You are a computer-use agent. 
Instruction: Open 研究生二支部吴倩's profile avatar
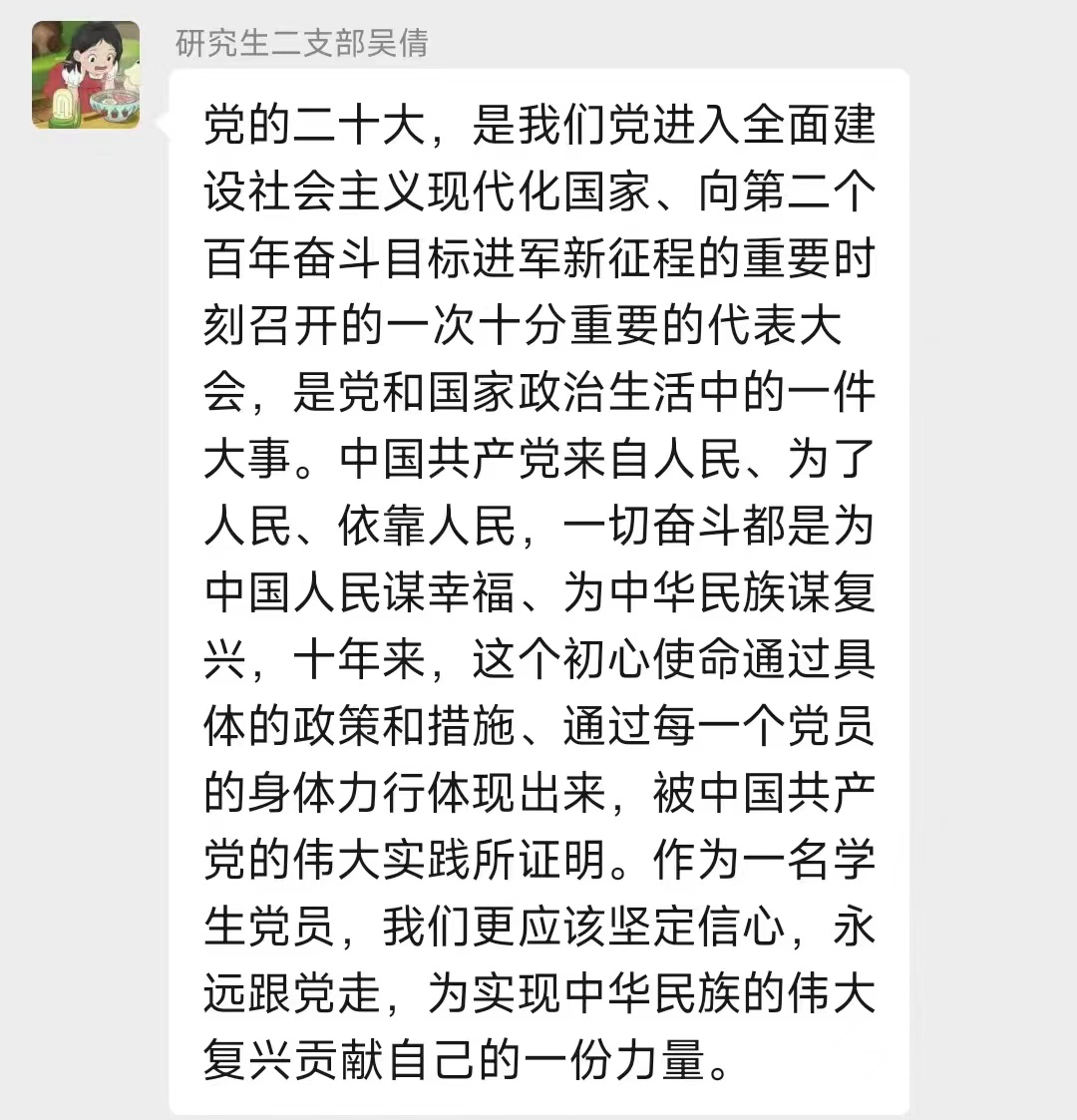(86, 75)
